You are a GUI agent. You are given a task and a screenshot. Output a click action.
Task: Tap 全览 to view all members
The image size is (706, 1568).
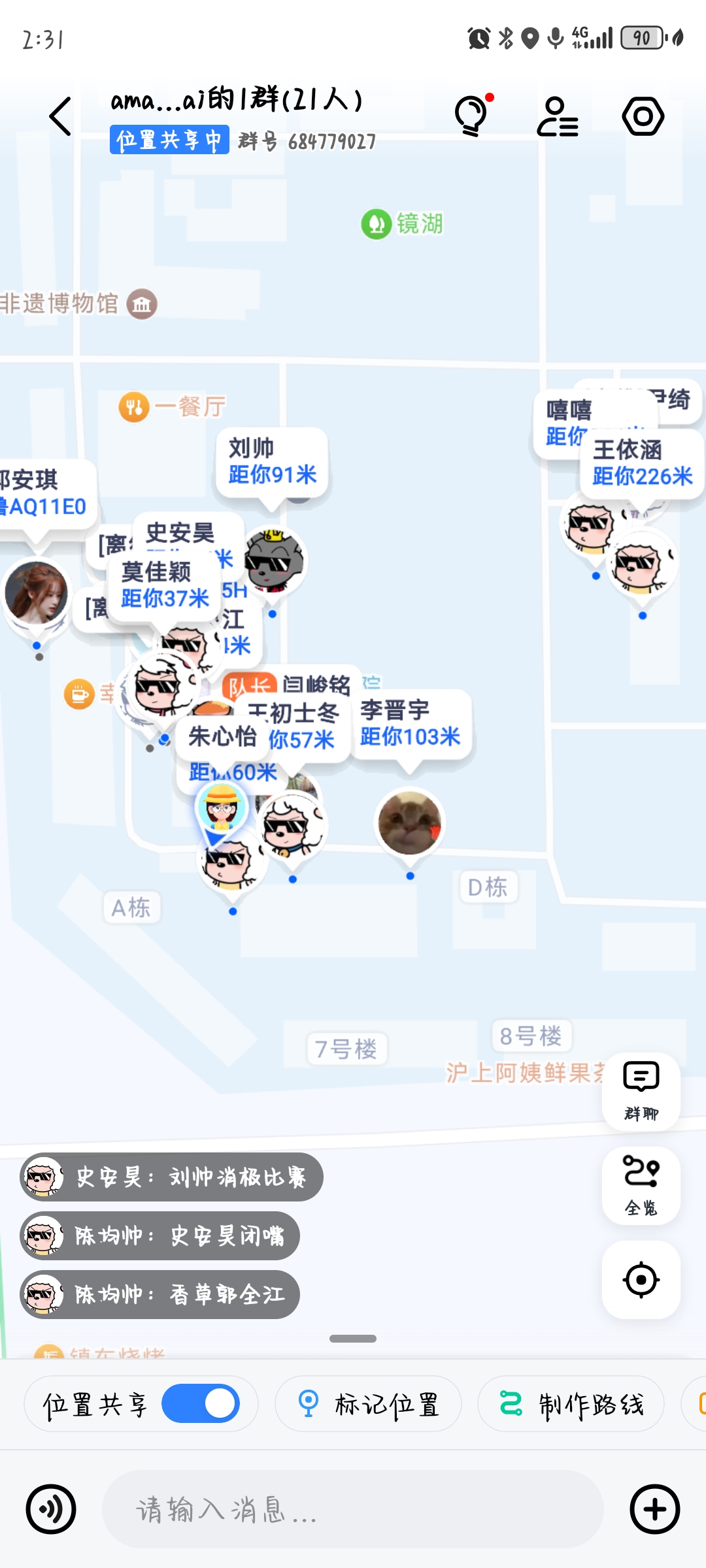click(x=641, y=1185)
